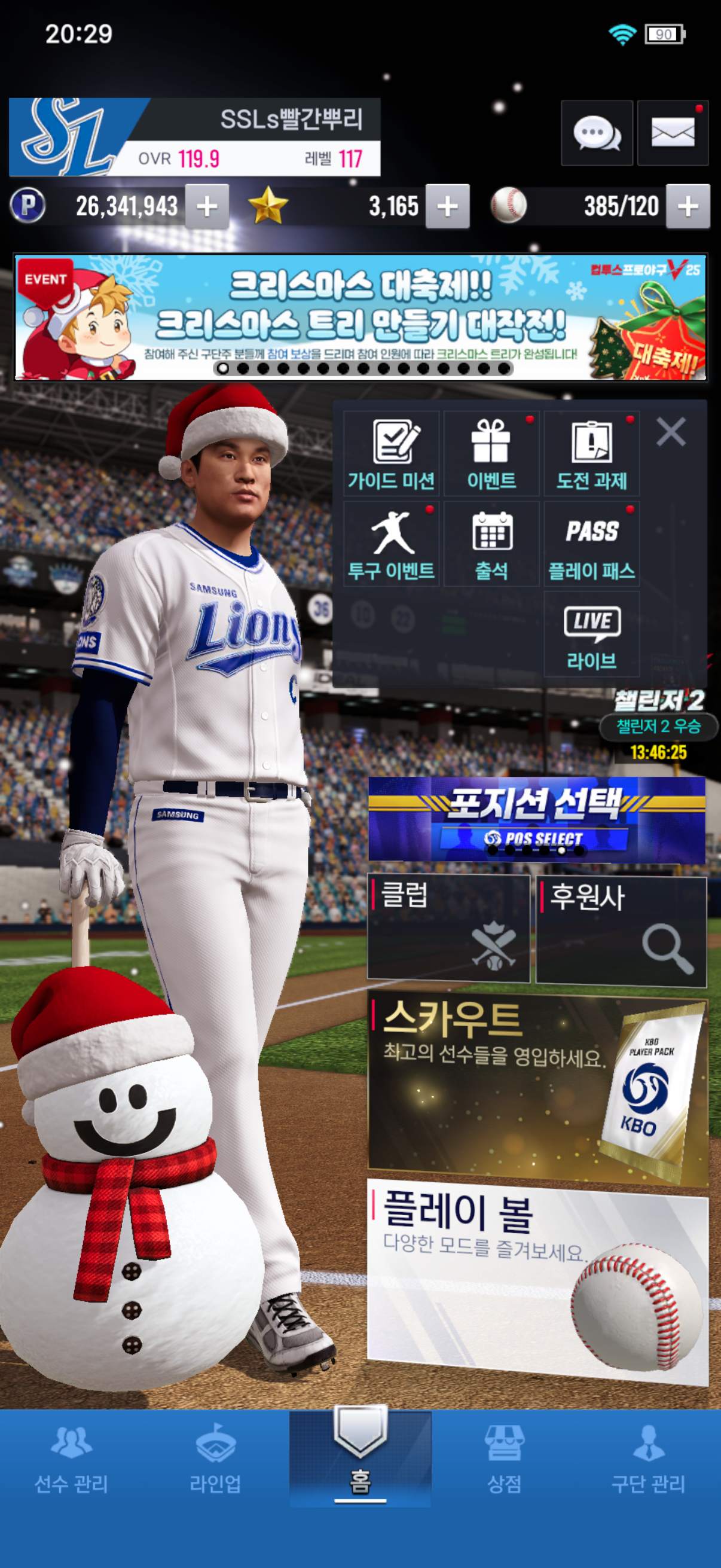Open the 크리스마스 대축제 event banner
Viewport: 721px width, 1568px height.
[x=360, y=317]
